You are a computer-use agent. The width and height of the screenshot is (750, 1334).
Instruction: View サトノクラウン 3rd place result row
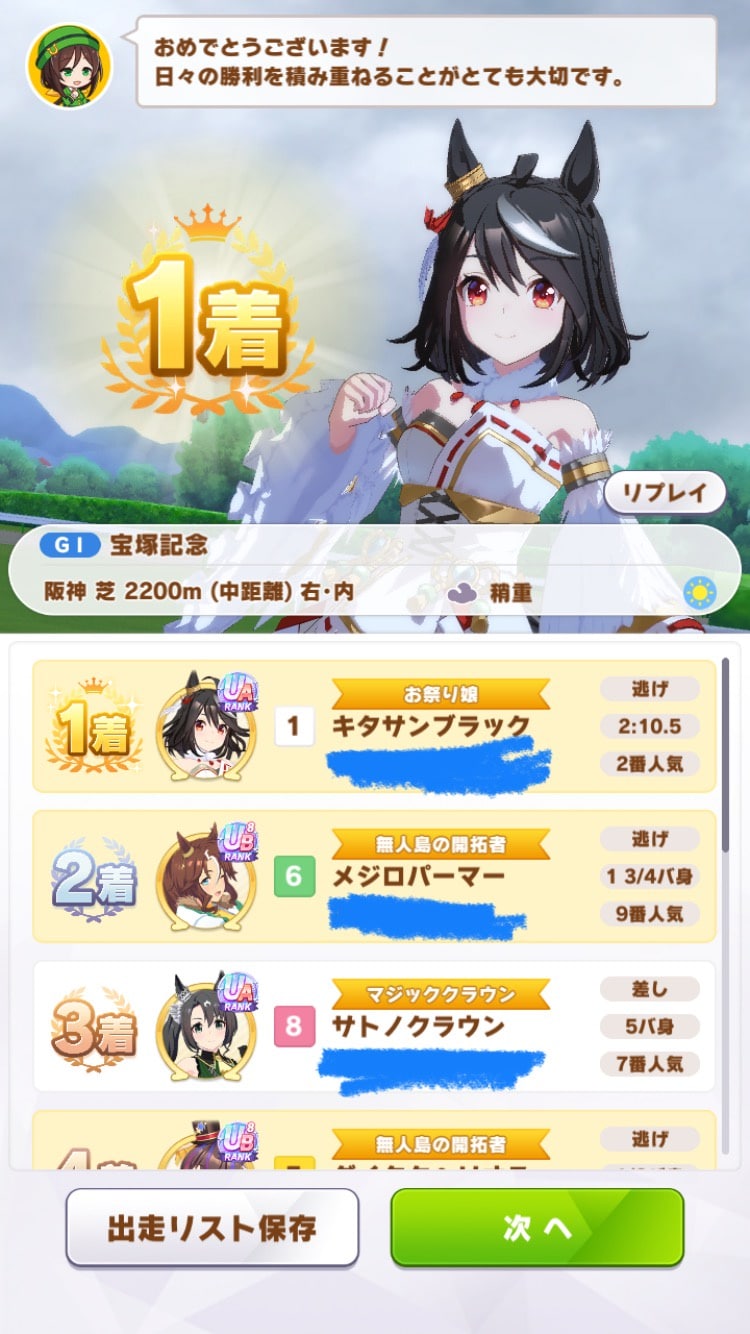click(374, 1026)
